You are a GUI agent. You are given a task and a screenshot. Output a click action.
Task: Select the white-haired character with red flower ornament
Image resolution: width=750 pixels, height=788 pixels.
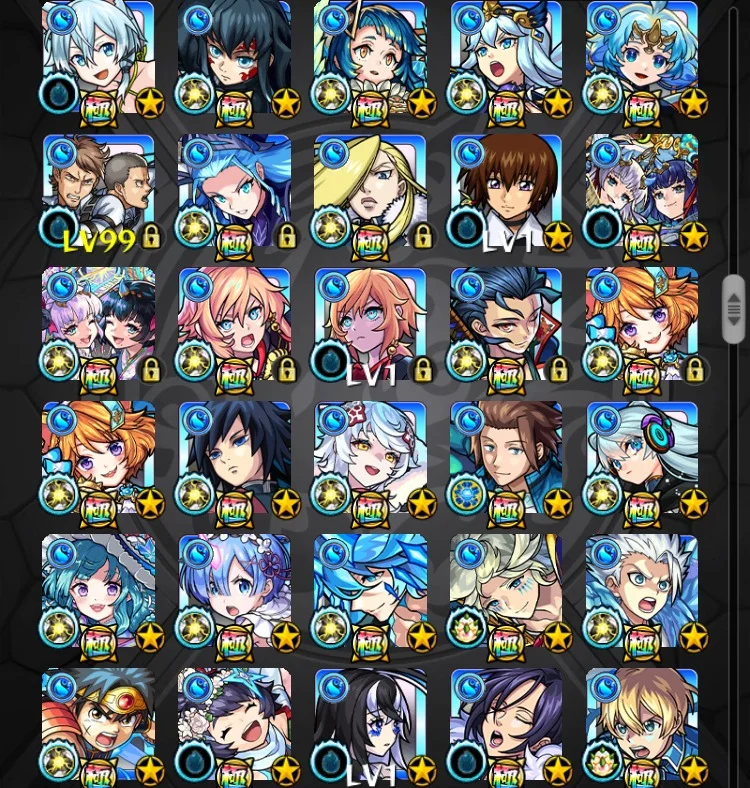(x=370, y=457)
